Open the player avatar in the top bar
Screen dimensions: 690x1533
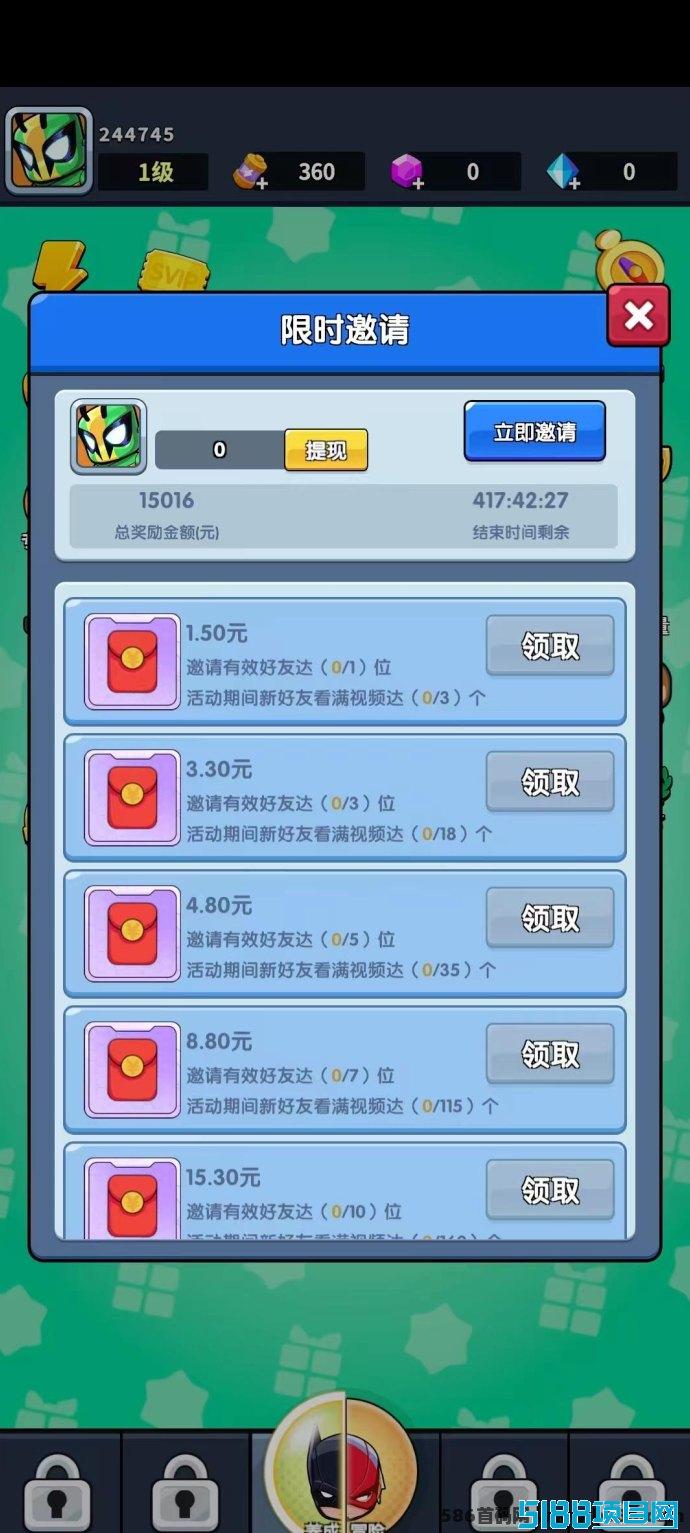coord(49,151)
